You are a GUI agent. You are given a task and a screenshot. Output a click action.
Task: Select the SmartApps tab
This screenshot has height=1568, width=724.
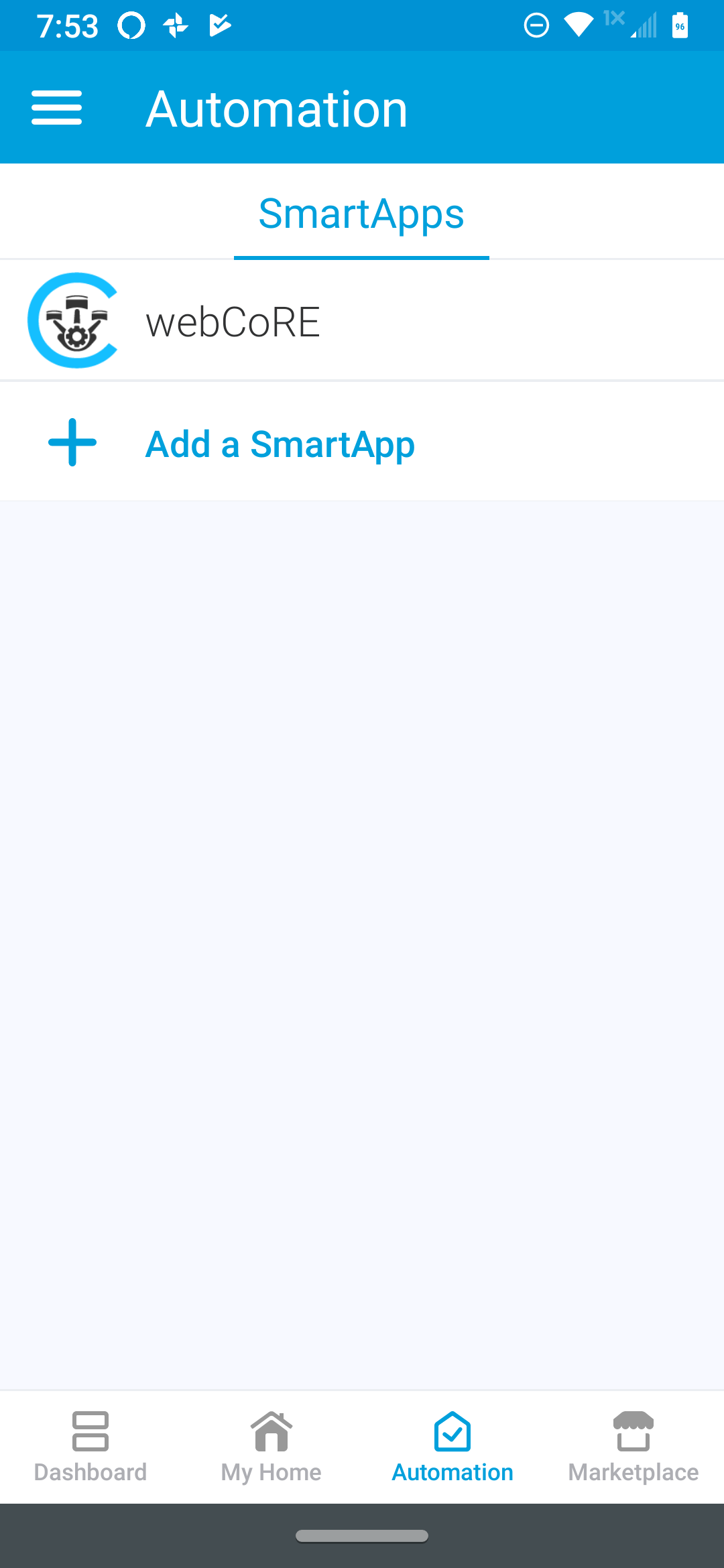coord(361,213)
